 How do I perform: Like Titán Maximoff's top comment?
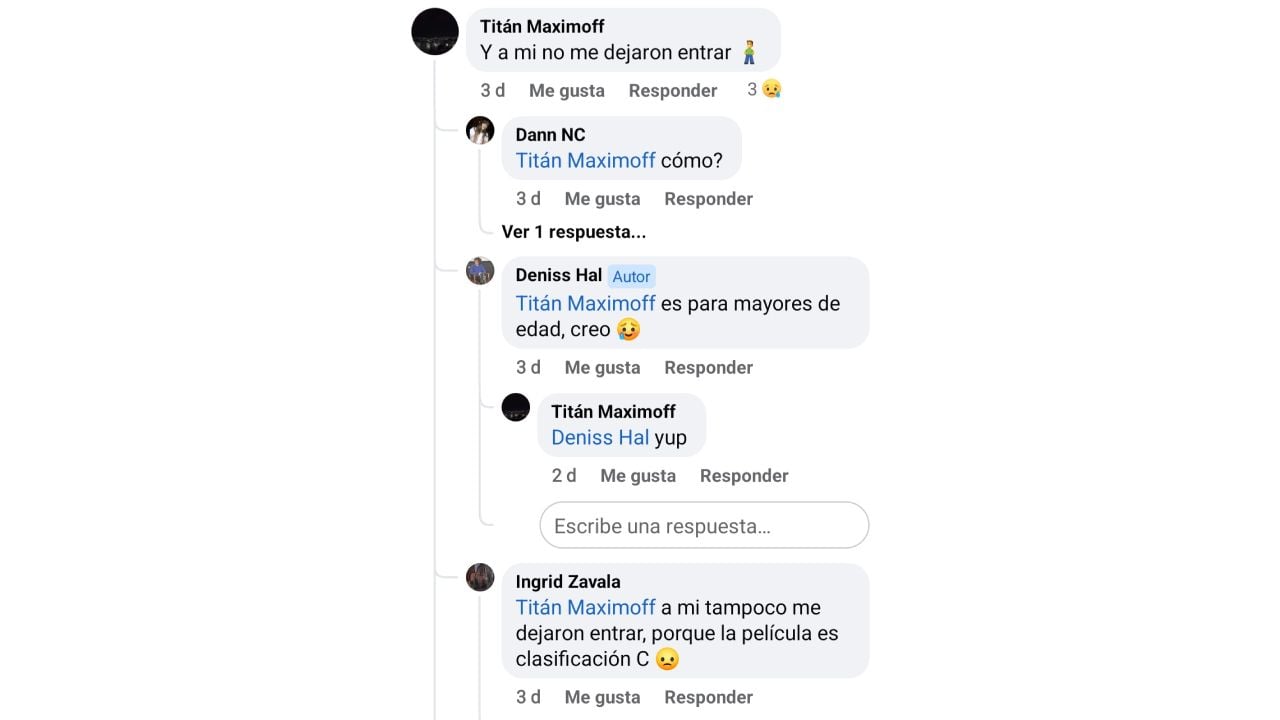(566, 90)
